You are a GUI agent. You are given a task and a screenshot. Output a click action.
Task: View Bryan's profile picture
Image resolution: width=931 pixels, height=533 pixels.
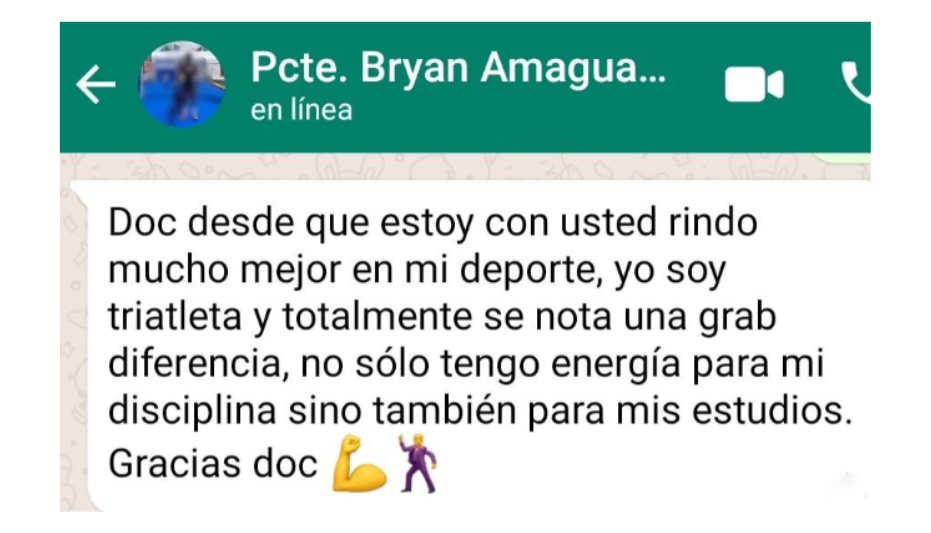[181, 85]
